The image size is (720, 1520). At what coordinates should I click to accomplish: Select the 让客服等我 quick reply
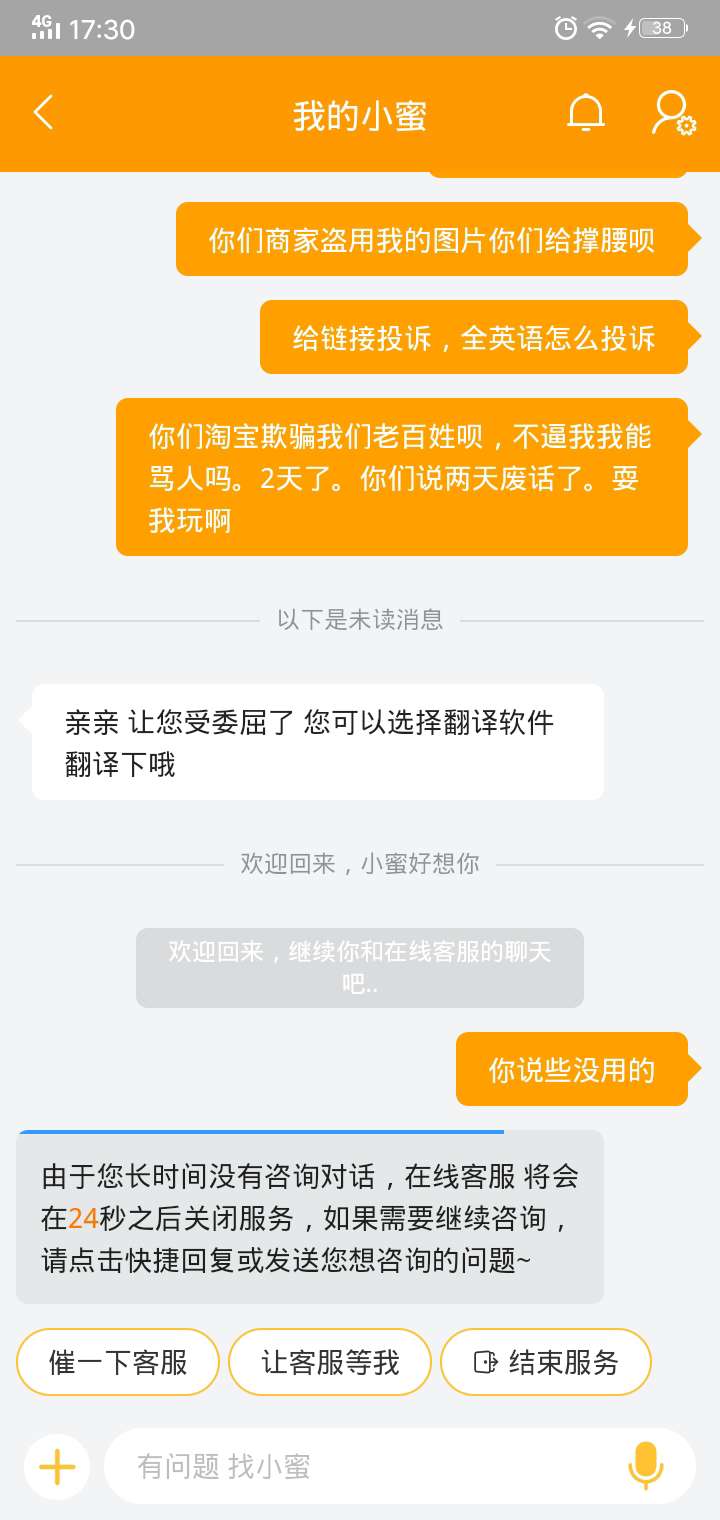330,1362
